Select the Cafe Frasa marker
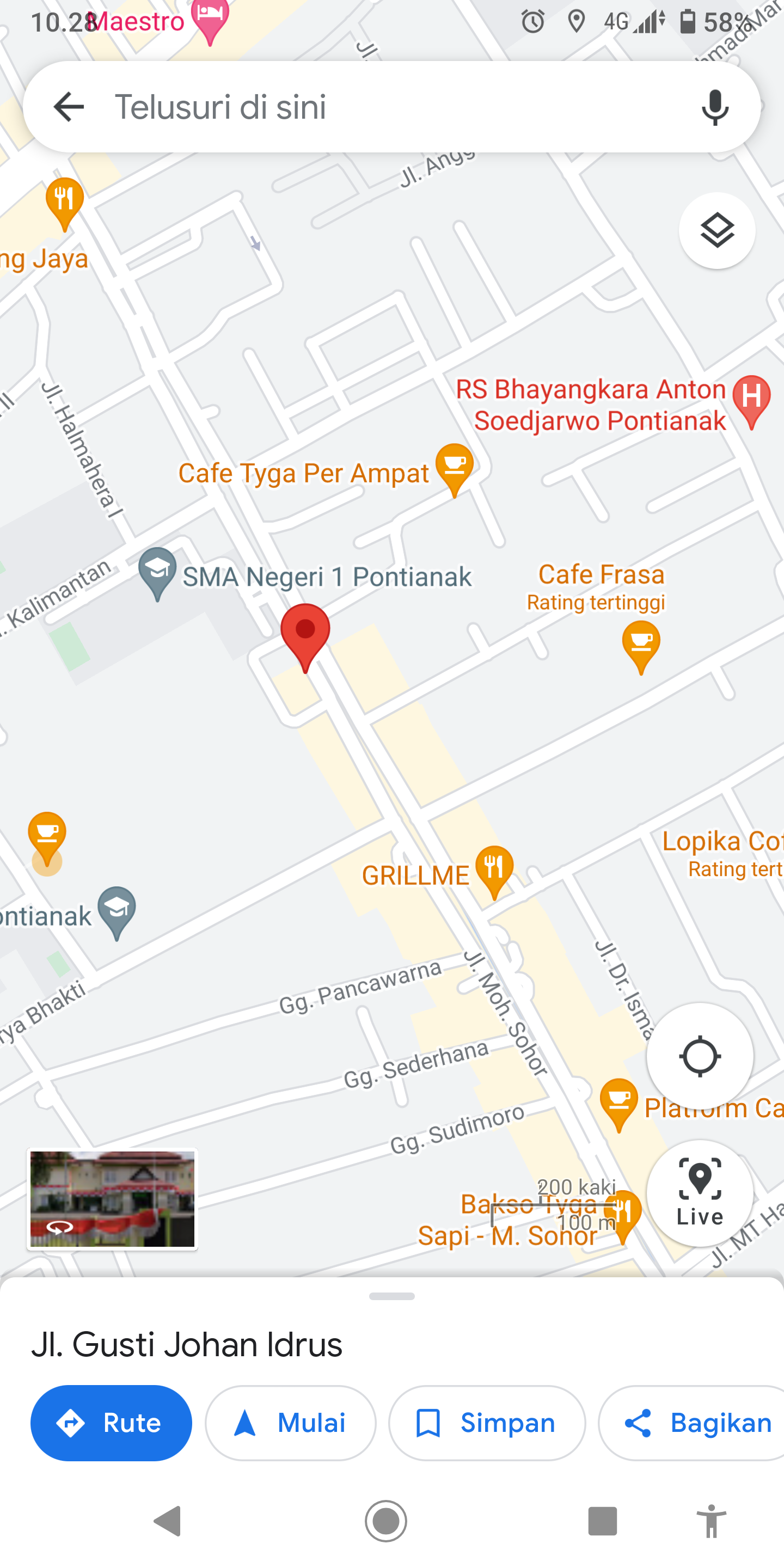This screenshot has width=784, height=1568. (x=640, y=644)
